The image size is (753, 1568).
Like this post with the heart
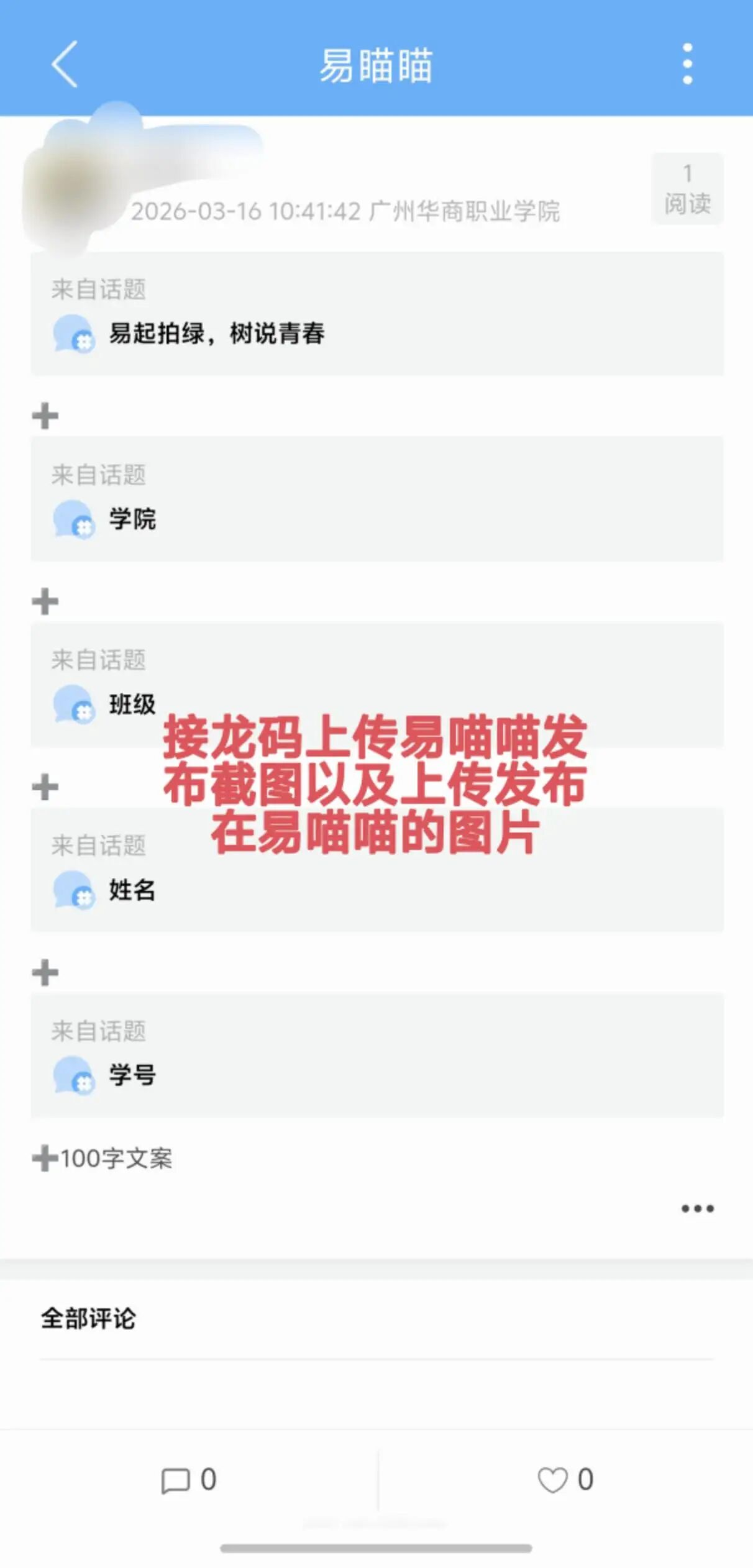(565, 1480)
